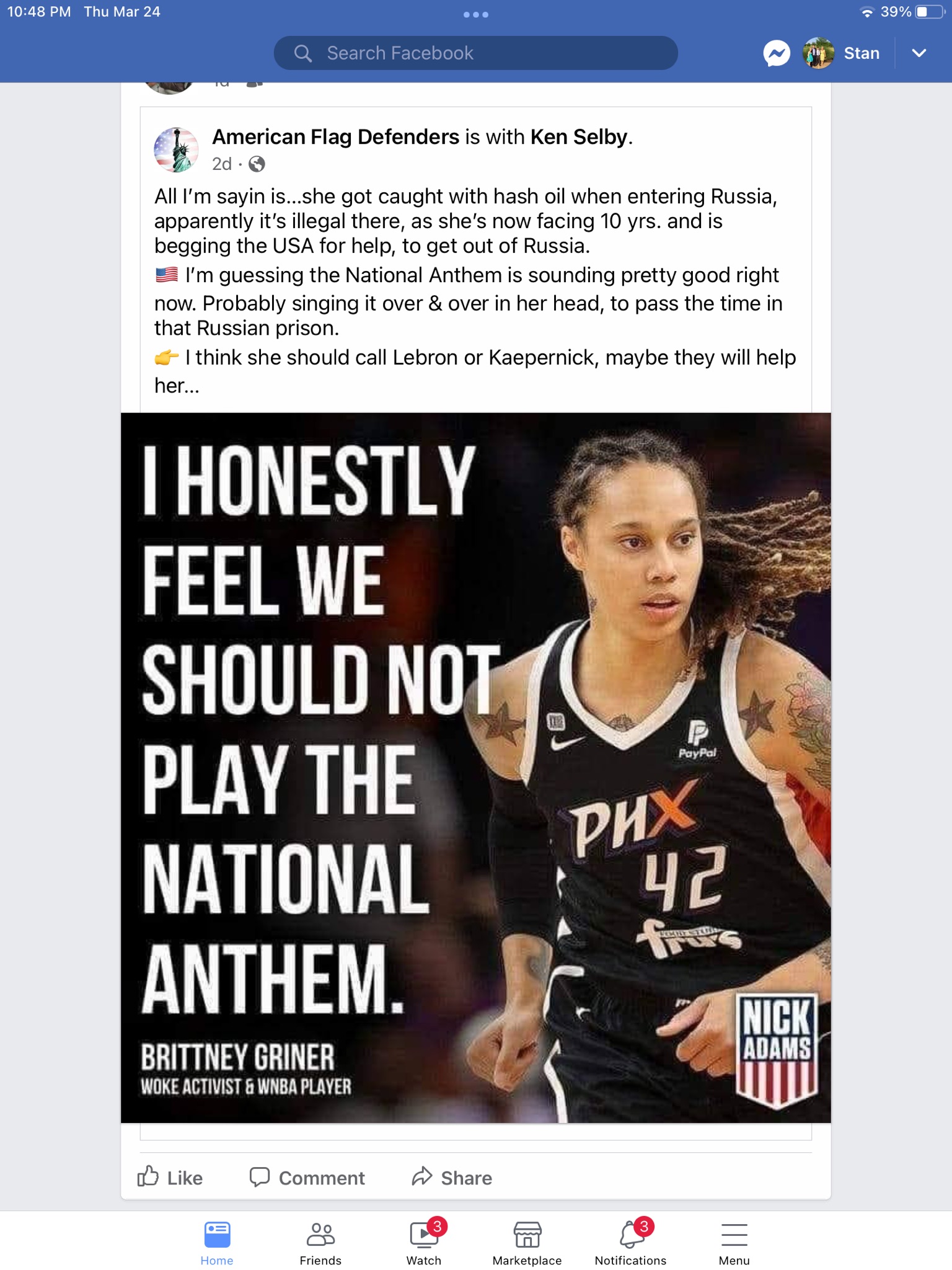Share this post
The image size is (952, 1270).
(452, 1177)
